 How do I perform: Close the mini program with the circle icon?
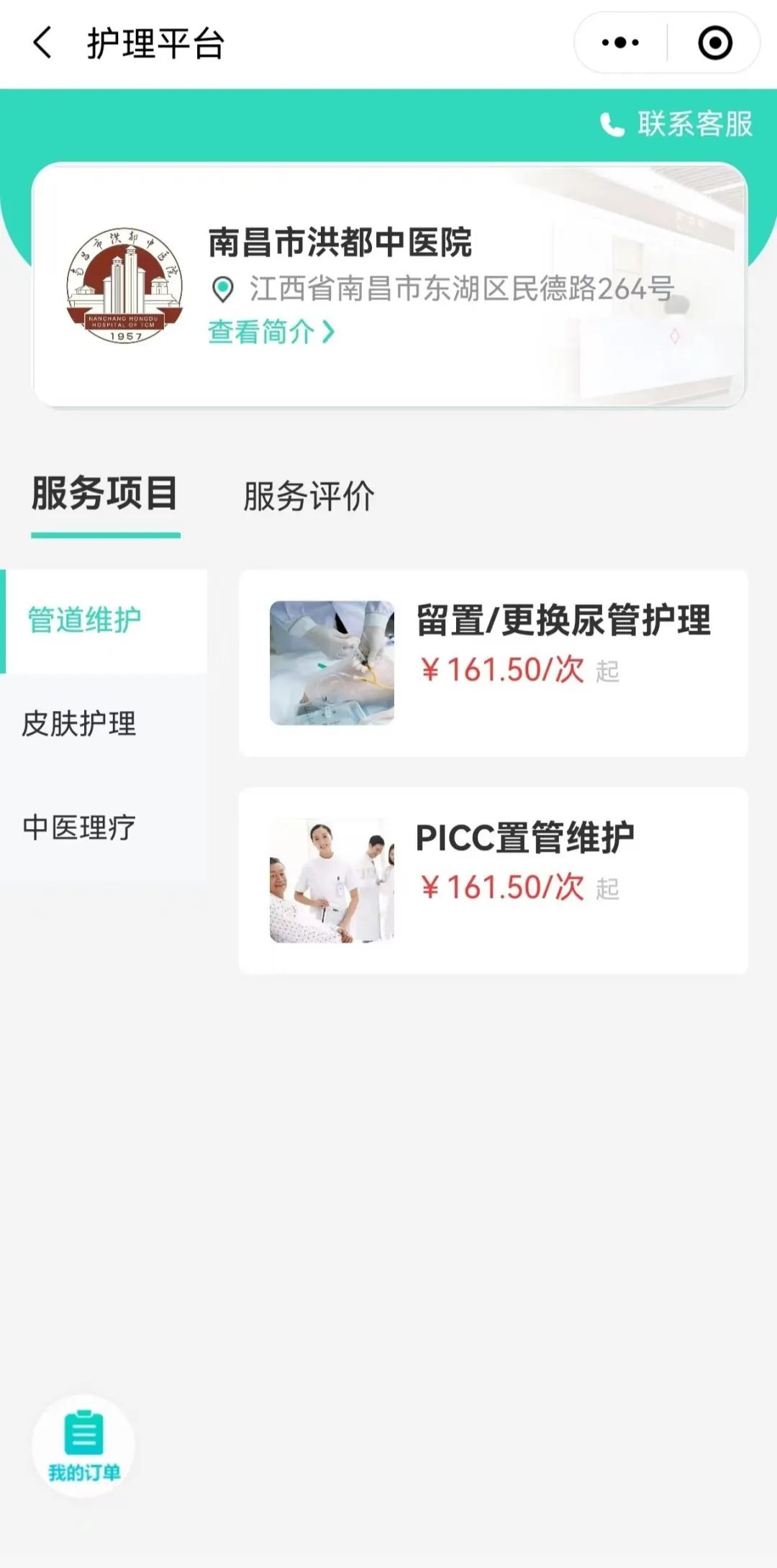point(714,43)
